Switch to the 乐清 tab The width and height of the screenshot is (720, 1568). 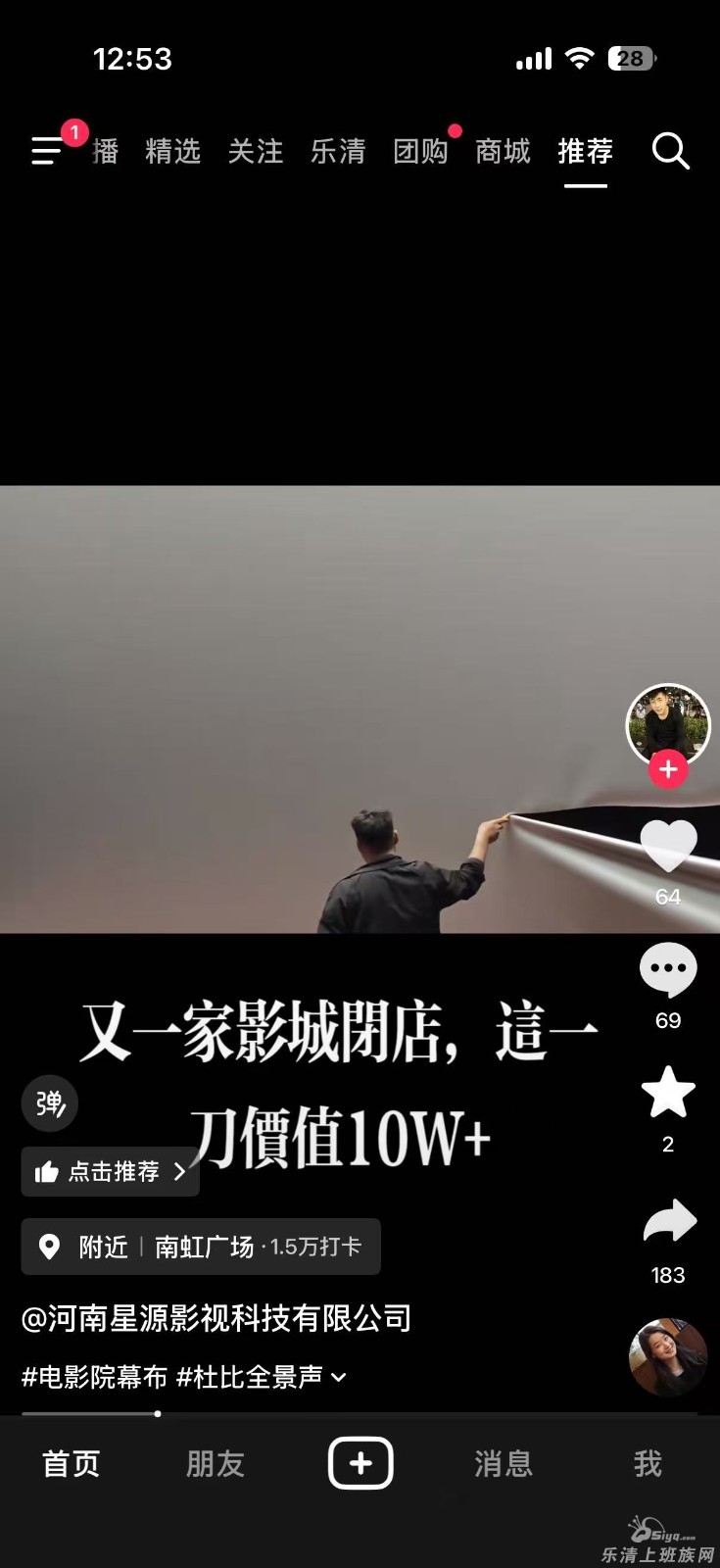pos(337,151)
